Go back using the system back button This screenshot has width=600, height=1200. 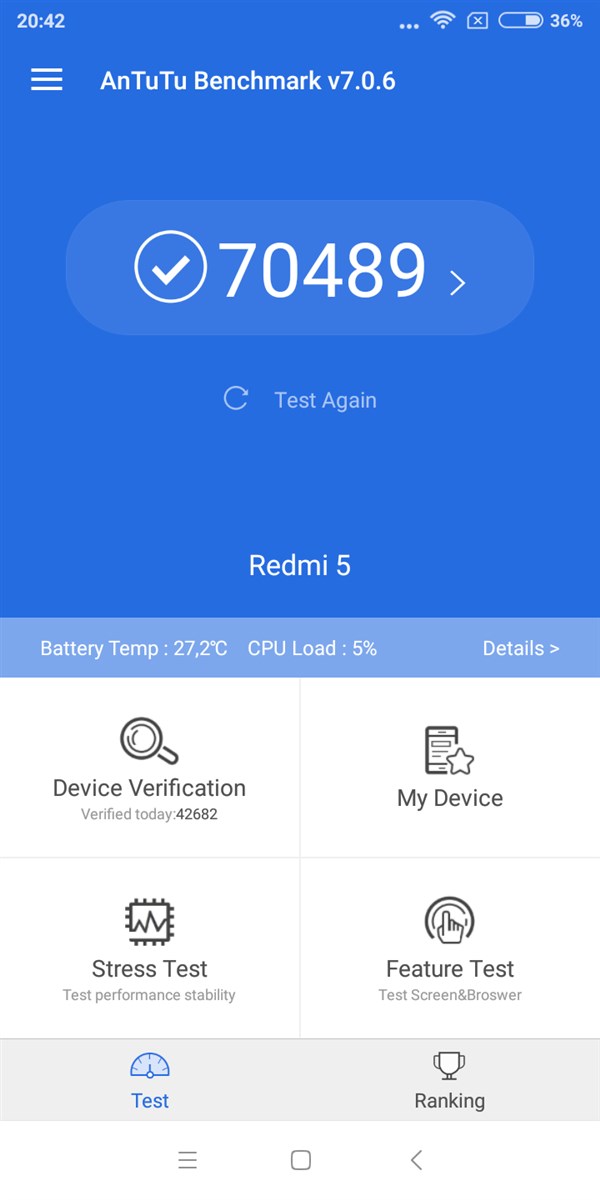point(416,1160)
